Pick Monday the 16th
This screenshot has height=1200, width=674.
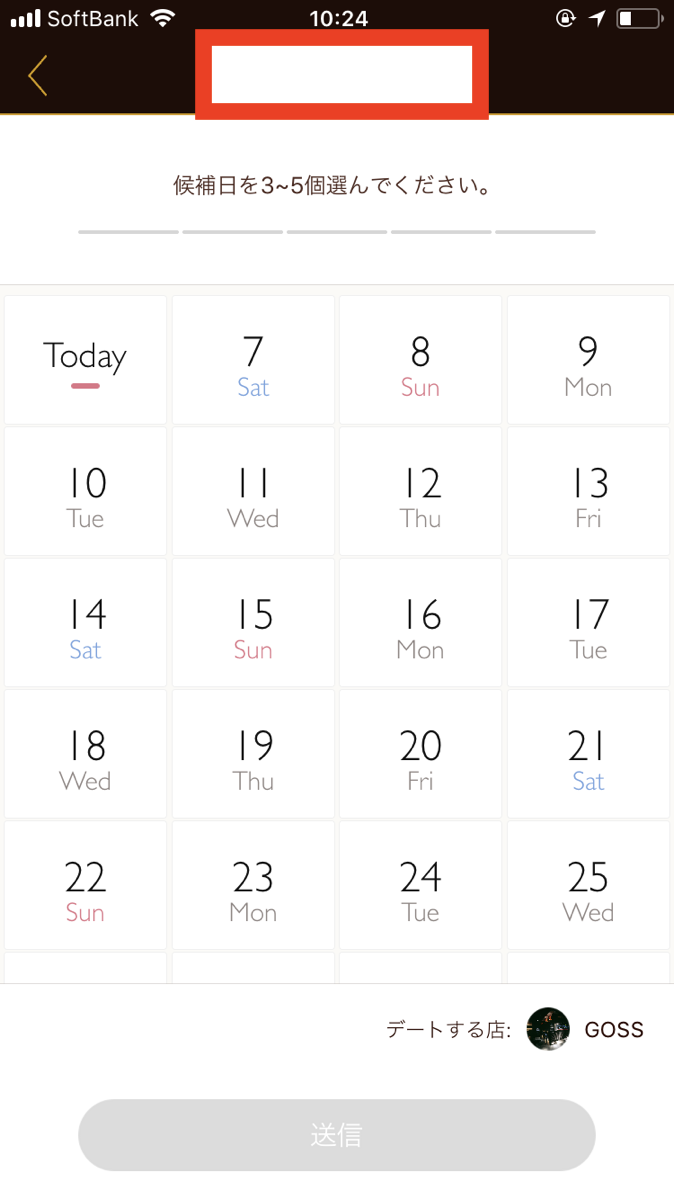tap(420, 623)
